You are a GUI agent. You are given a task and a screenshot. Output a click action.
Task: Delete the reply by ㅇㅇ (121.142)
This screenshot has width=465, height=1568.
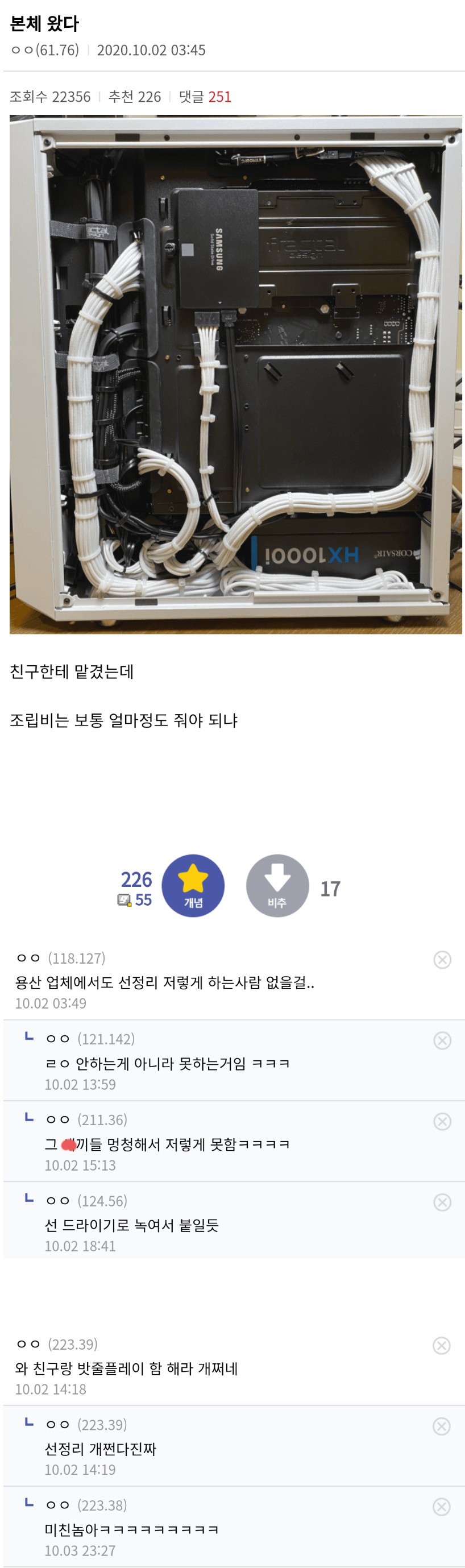442,1041
